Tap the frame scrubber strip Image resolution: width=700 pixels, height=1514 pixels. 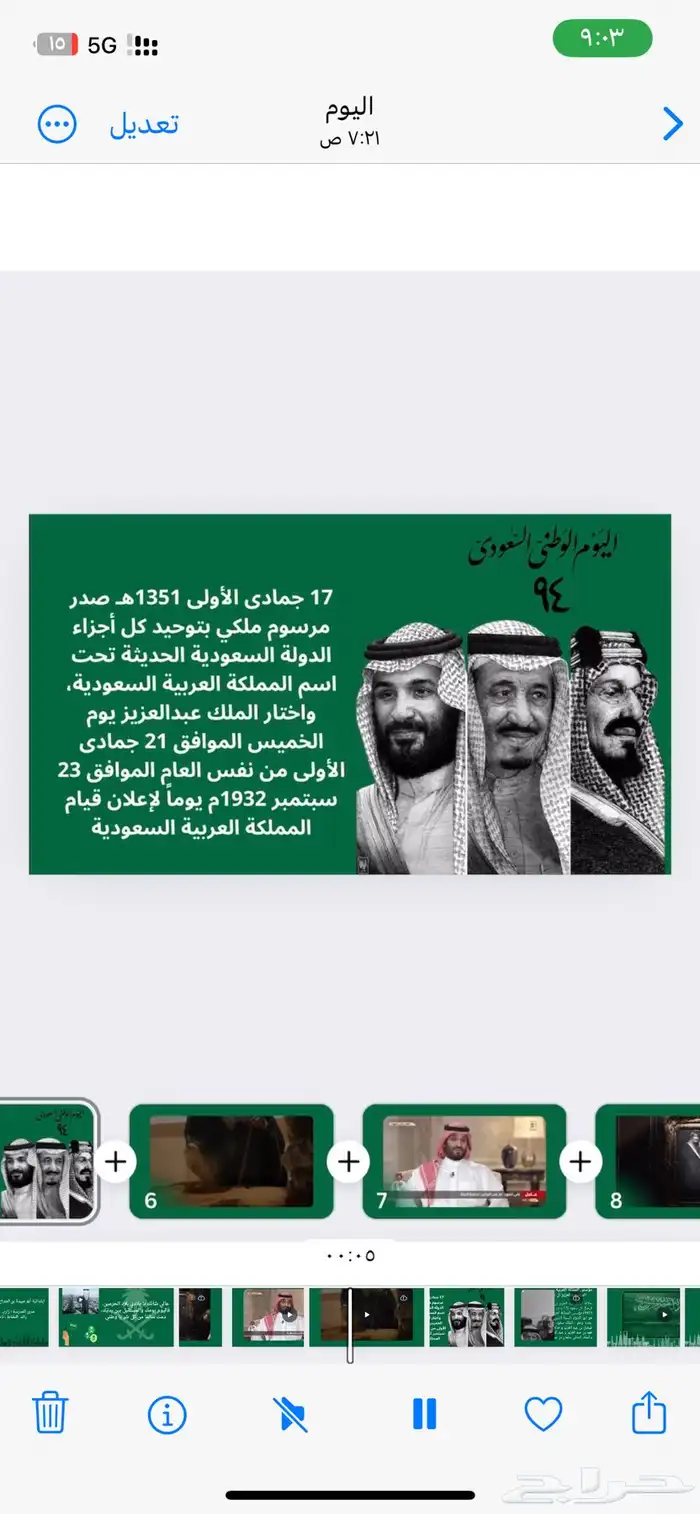coord(350,1316)
